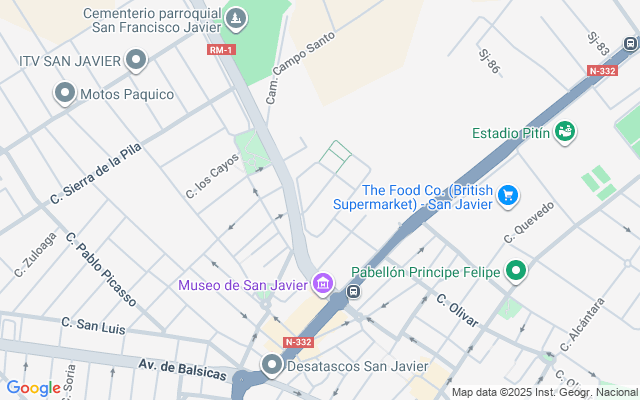Select the Estadio Pitín marker
This screenshot has width=640, height=400.
(x=565, y=132)
